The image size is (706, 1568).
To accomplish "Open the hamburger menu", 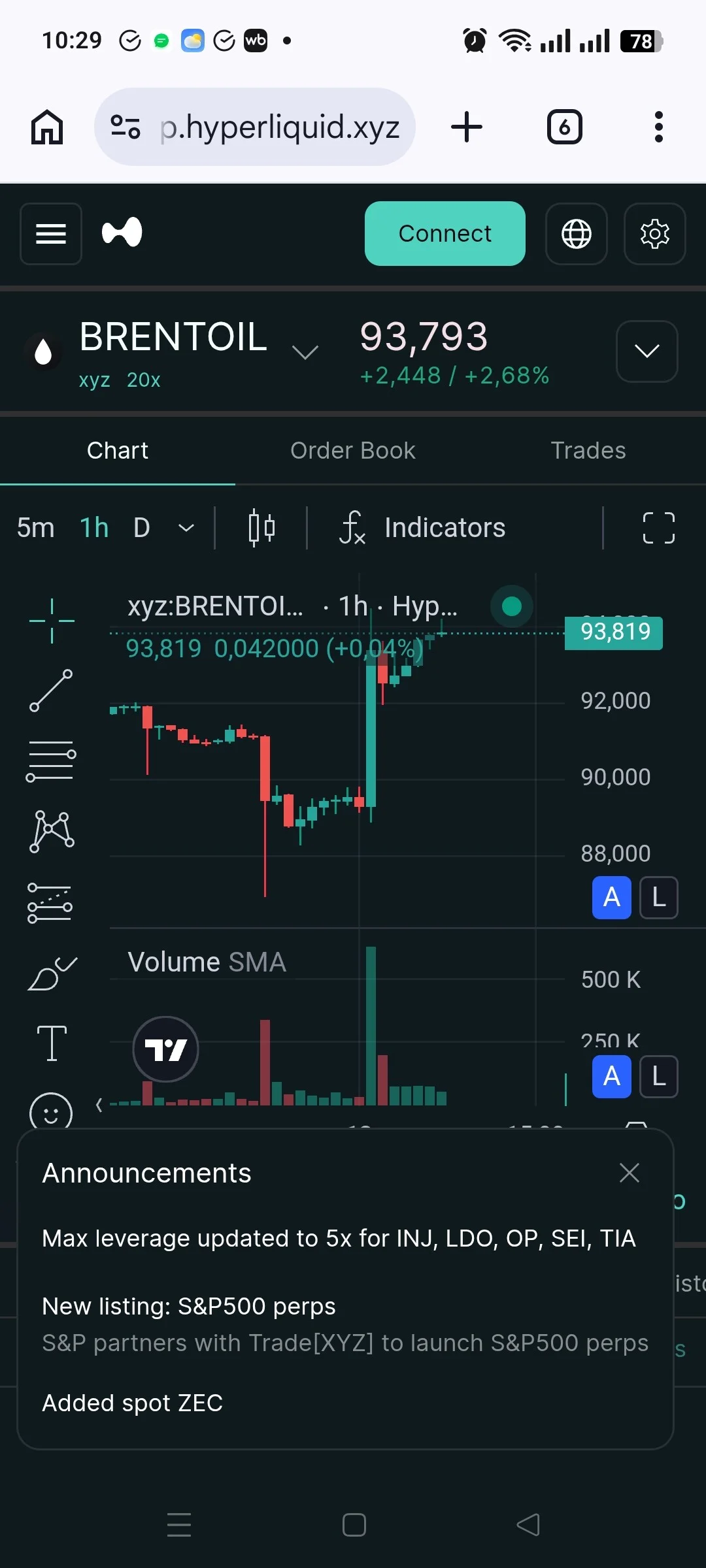I will pyautogui.click(x=51, y=233).
